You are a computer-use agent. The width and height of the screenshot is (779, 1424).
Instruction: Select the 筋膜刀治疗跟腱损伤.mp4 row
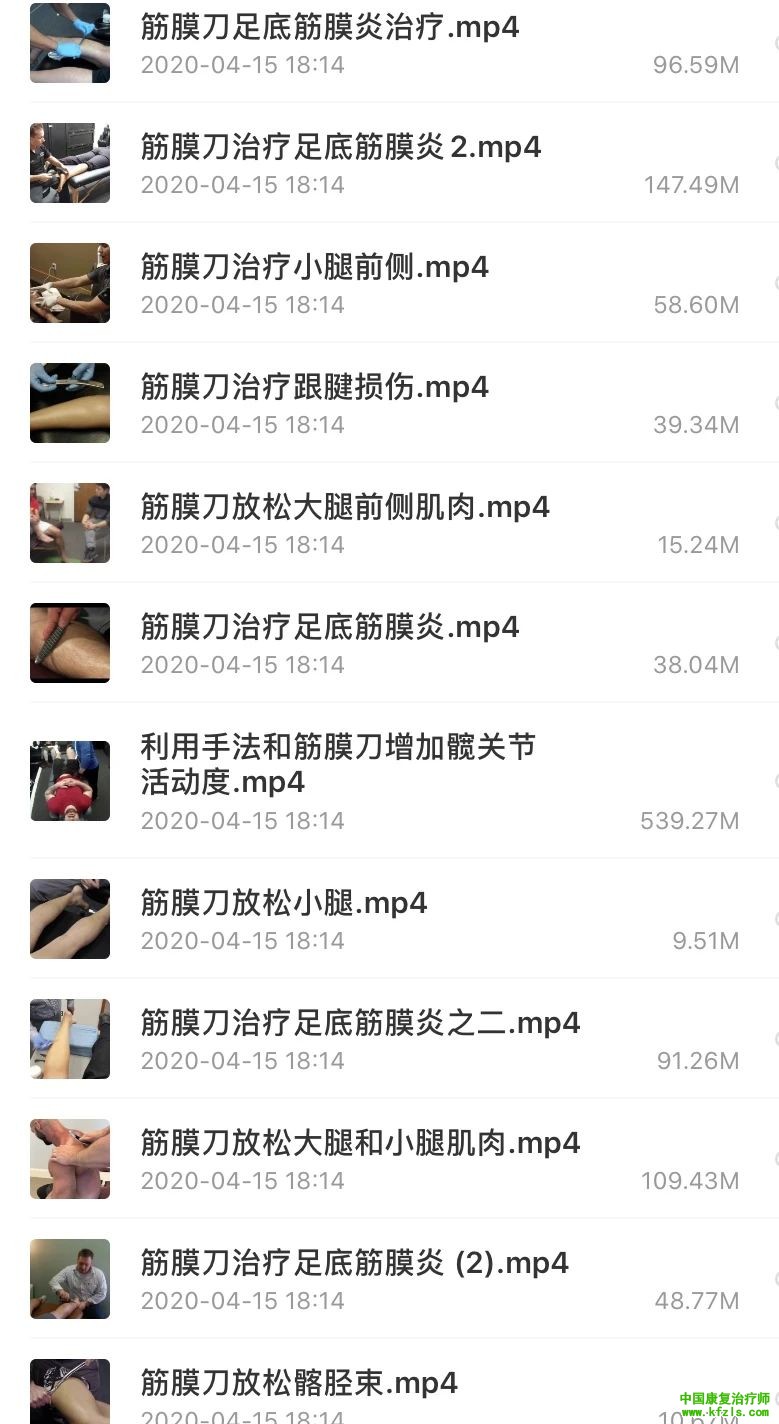(314, 388)
